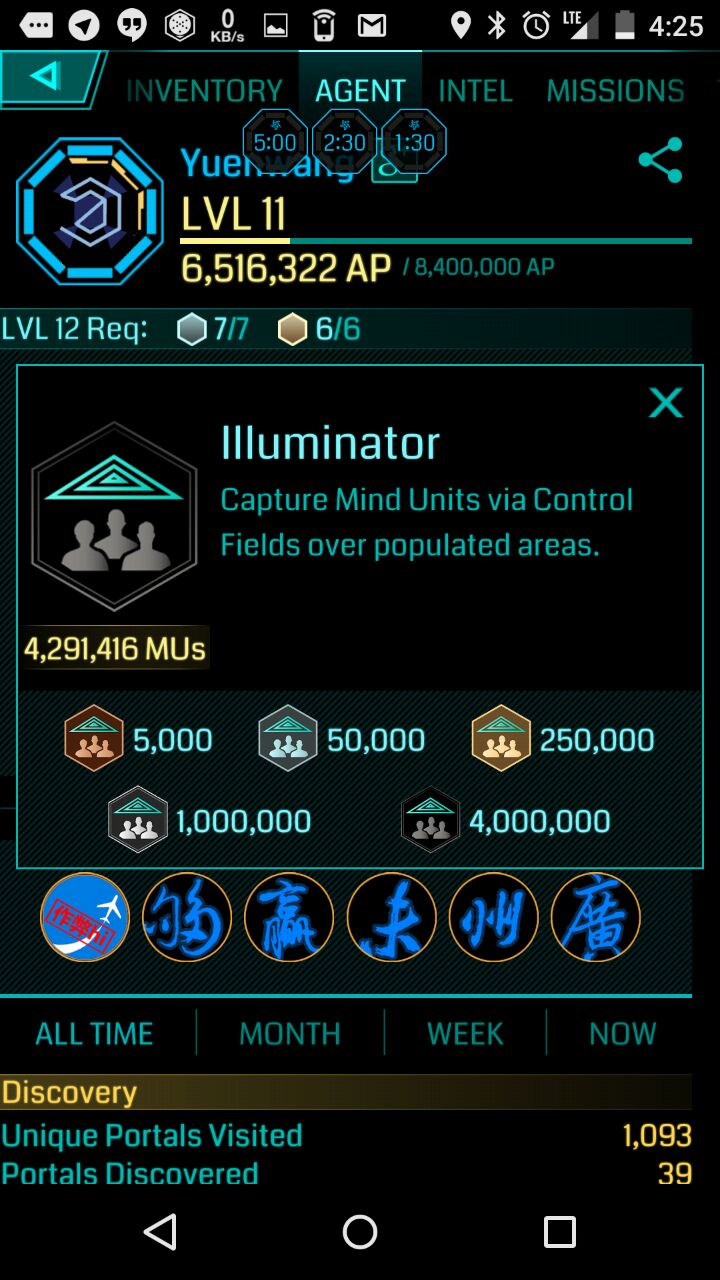720x1280 pixels.
Task: Open the airplane mission badge
Action: click(x=85, y=917)
